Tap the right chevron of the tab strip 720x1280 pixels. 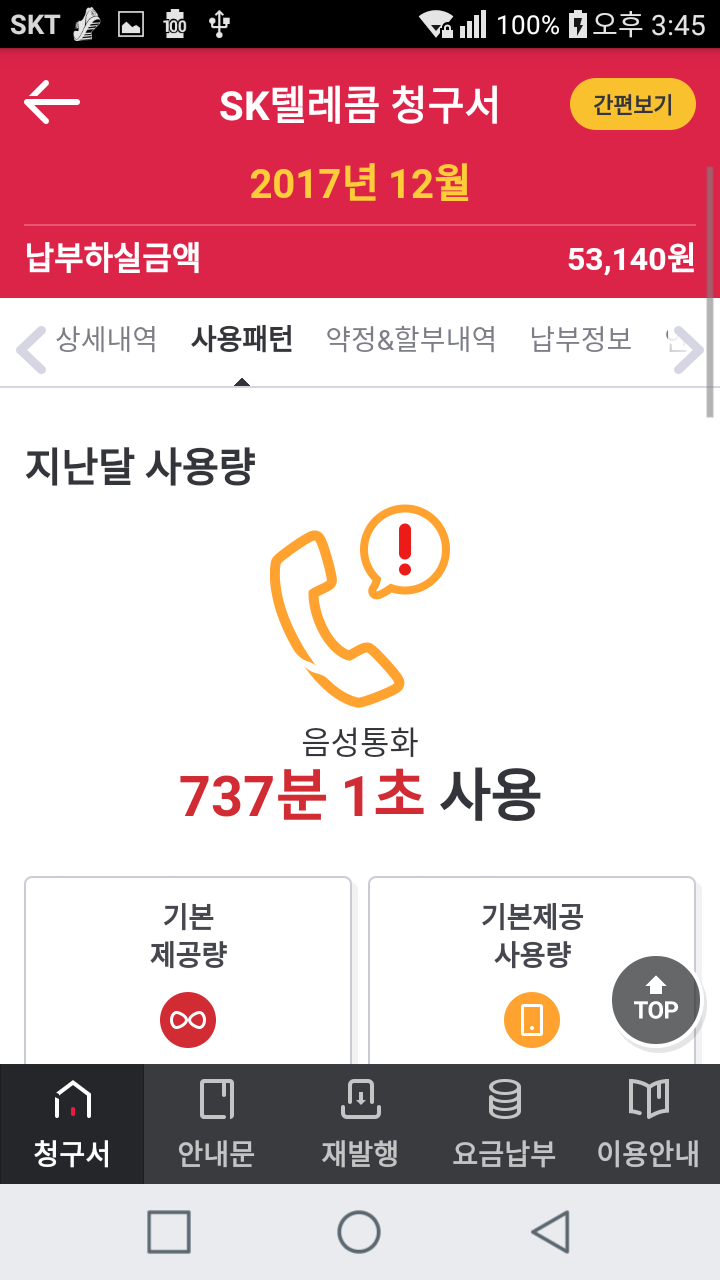(x=689, y=350)
